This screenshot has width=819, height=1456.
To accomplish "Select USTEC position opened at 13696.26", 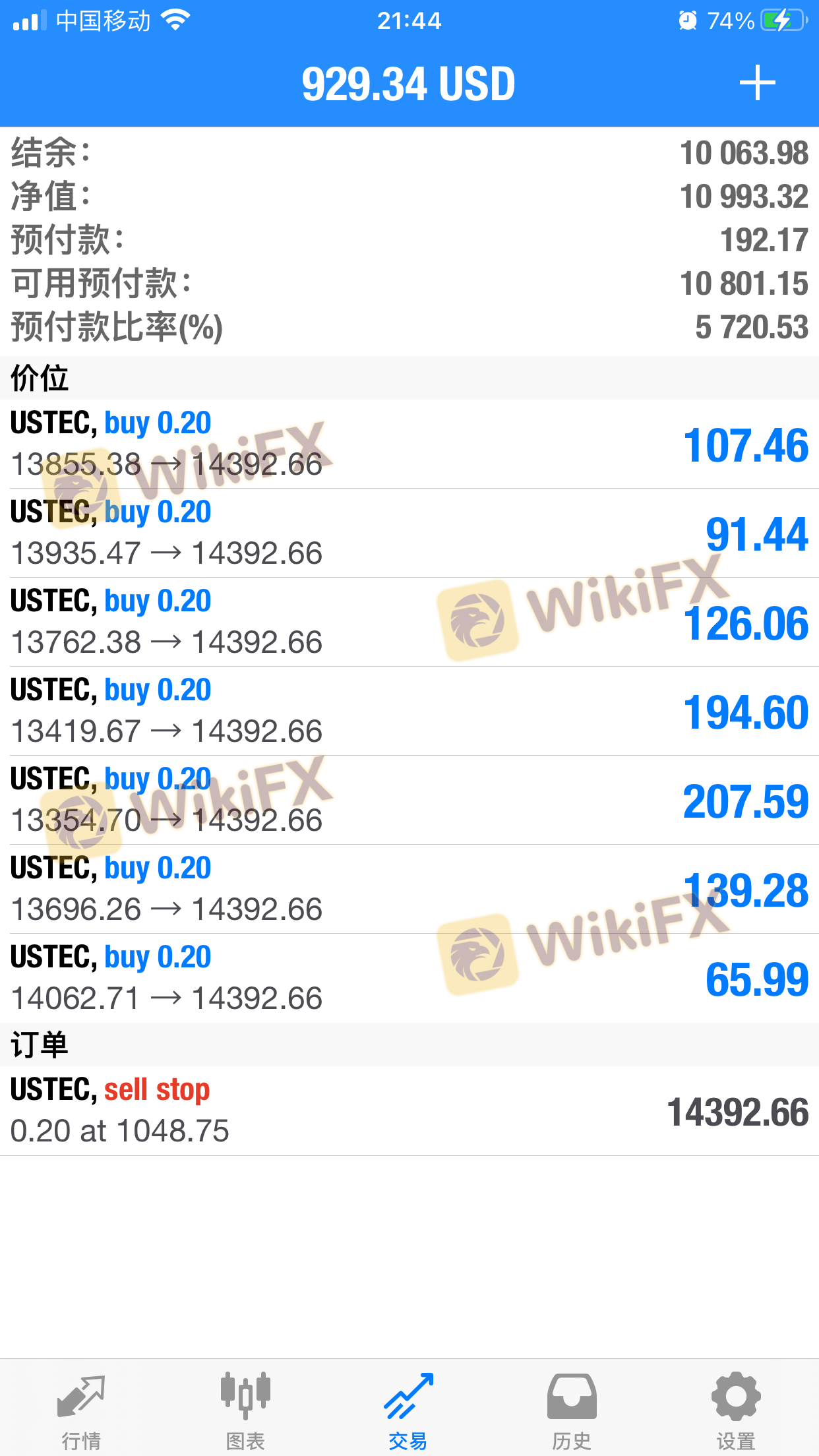I will pyautogui.click(x=409, y=889).
